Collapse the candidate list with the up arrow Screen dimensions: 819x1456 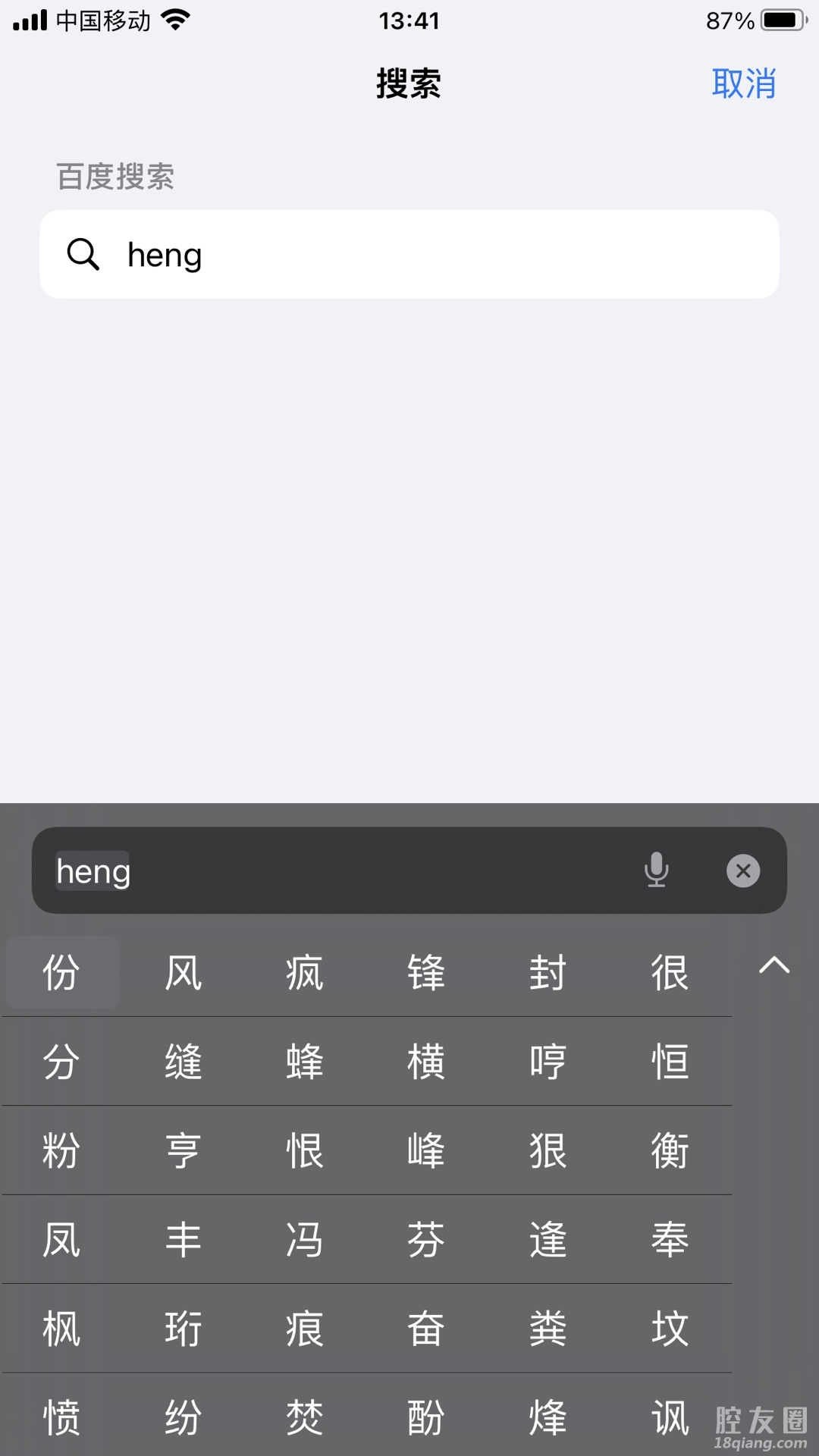tap(774, 965)
